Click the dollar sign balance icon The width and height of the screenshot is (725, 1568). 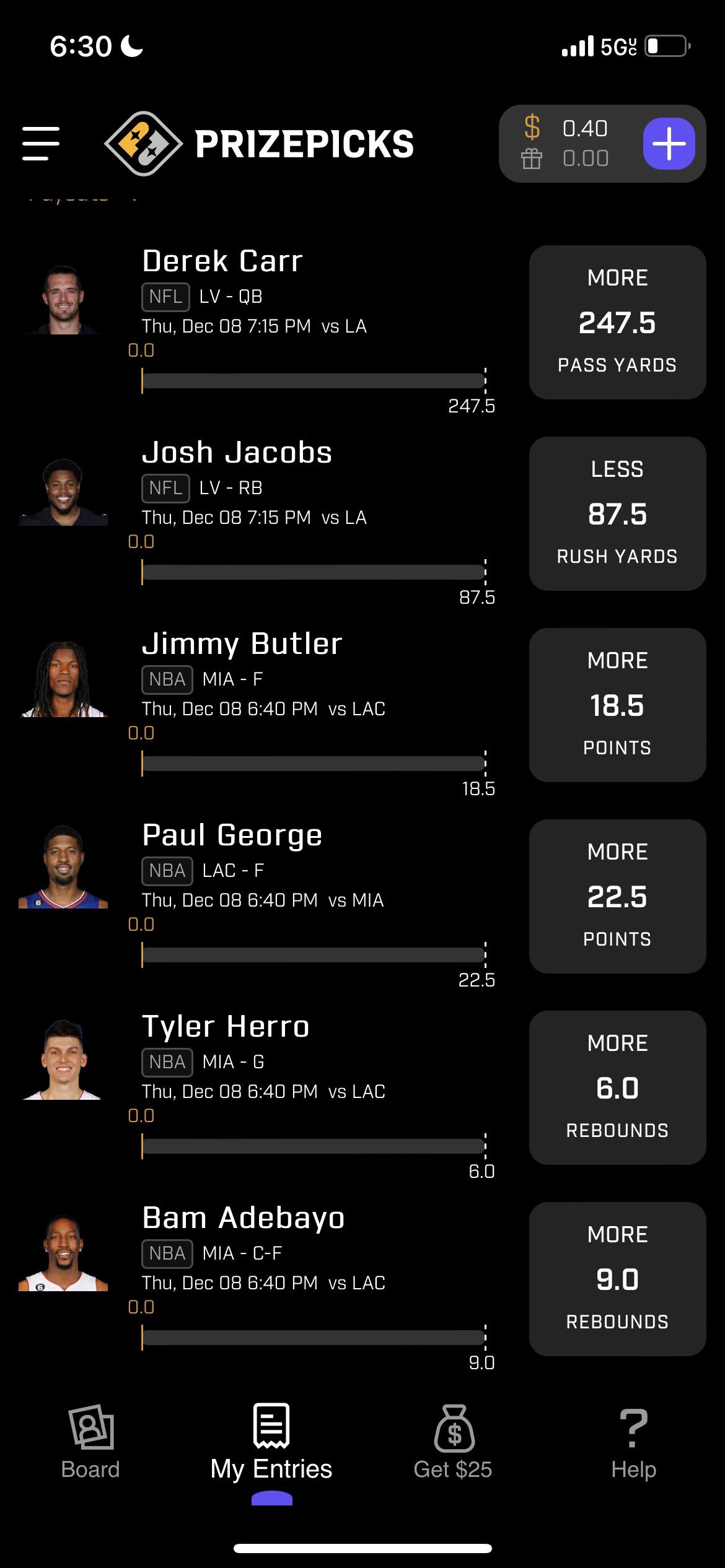532,129
